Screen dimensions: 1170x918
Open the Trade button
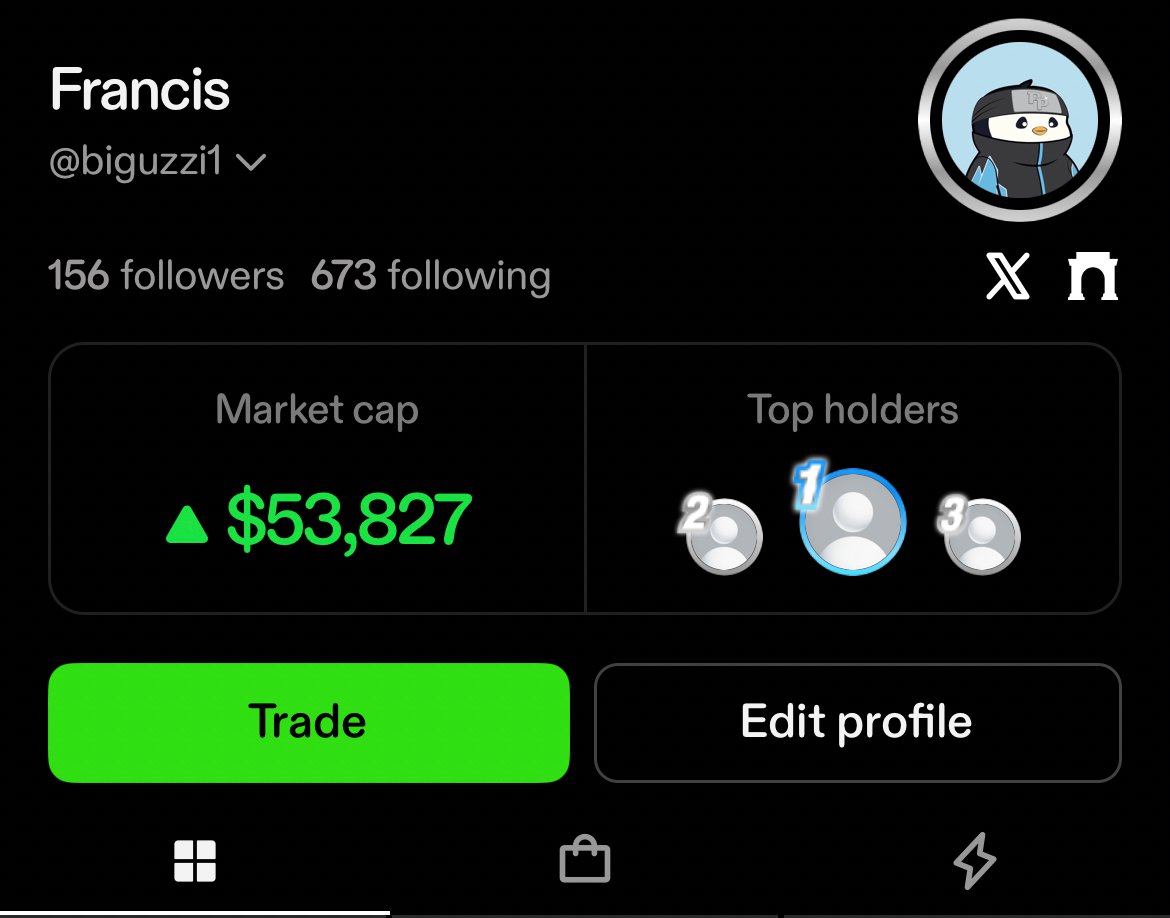(x=308, y=722)
